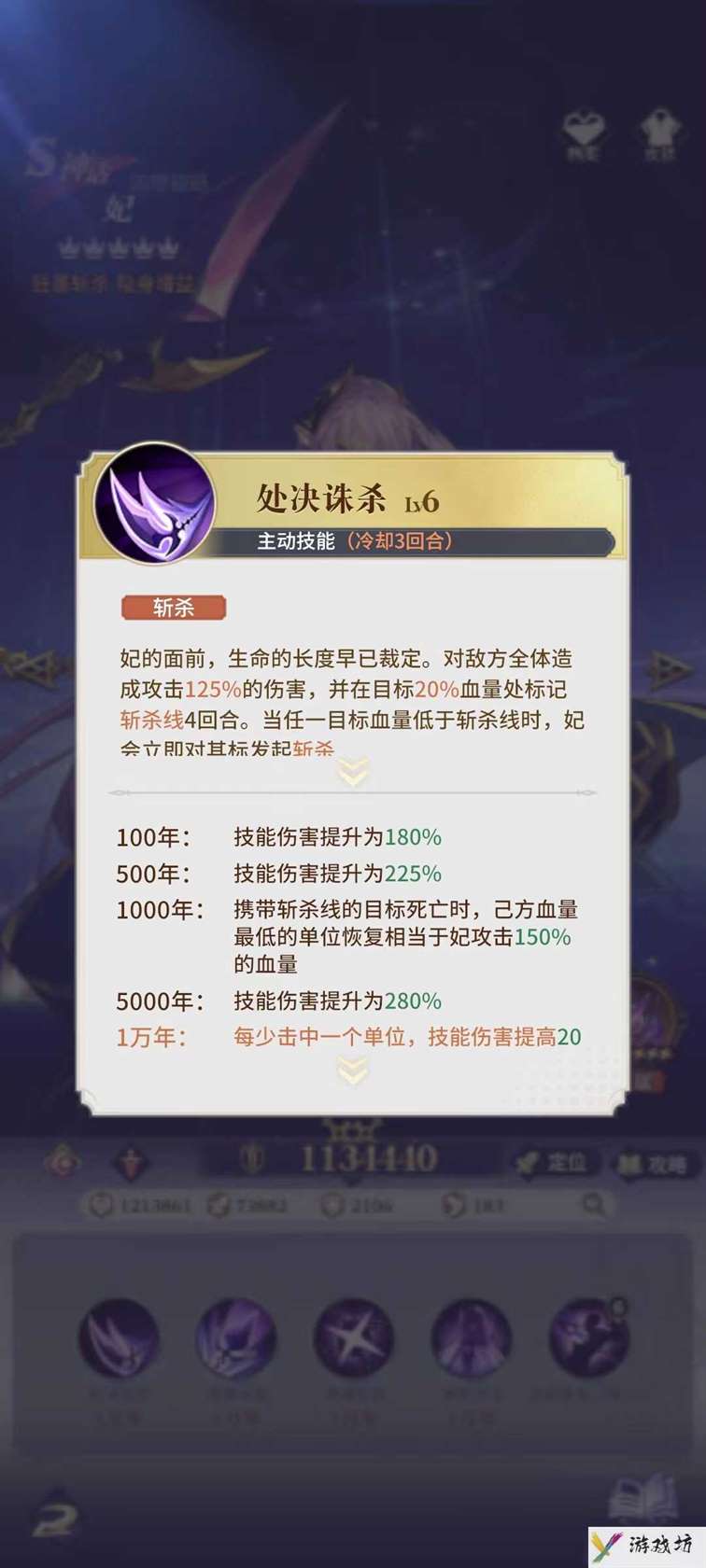Select the first skill icon in the bottom row
The image size is (706, 1568).
120,1339
